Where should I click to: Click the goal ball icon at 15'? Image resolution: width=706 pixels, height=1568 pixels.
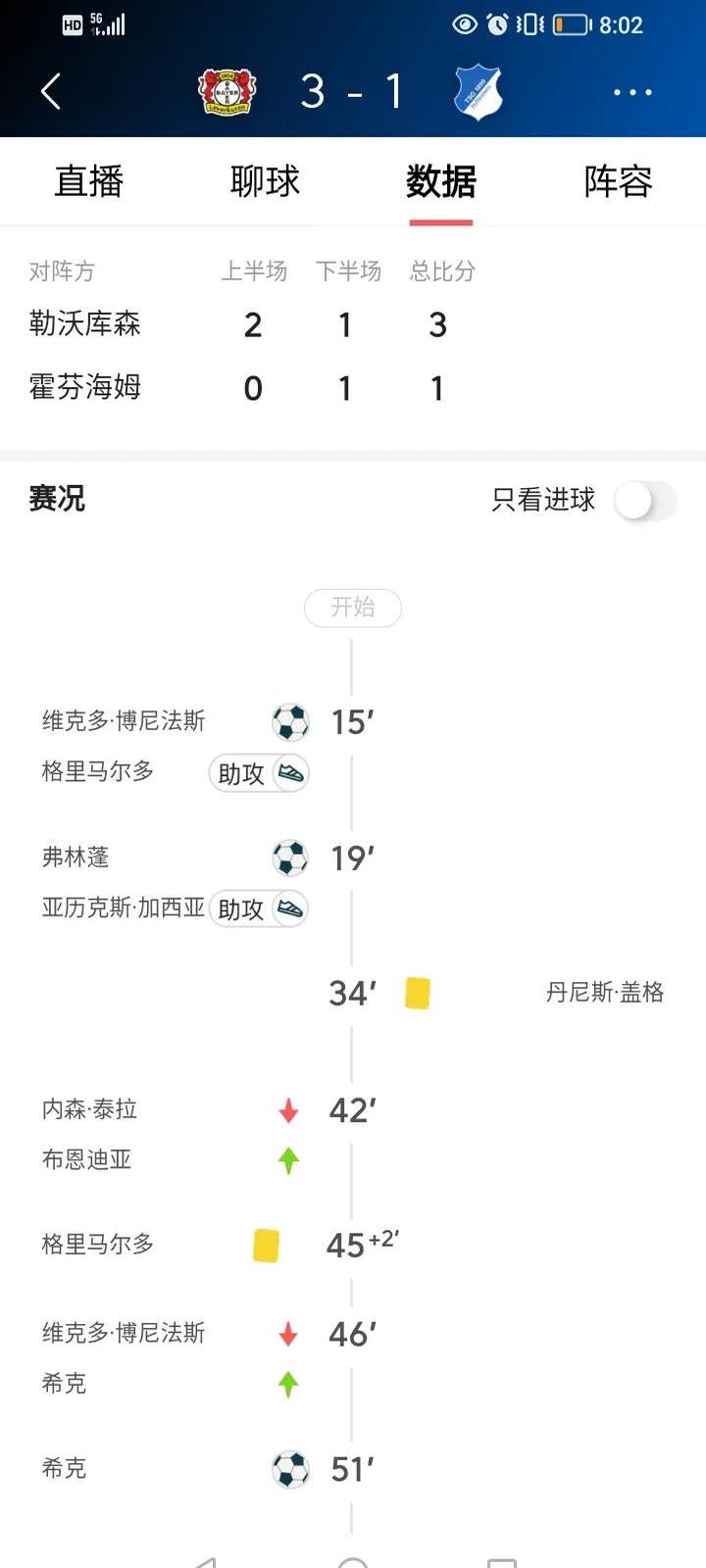coord(290,720)
